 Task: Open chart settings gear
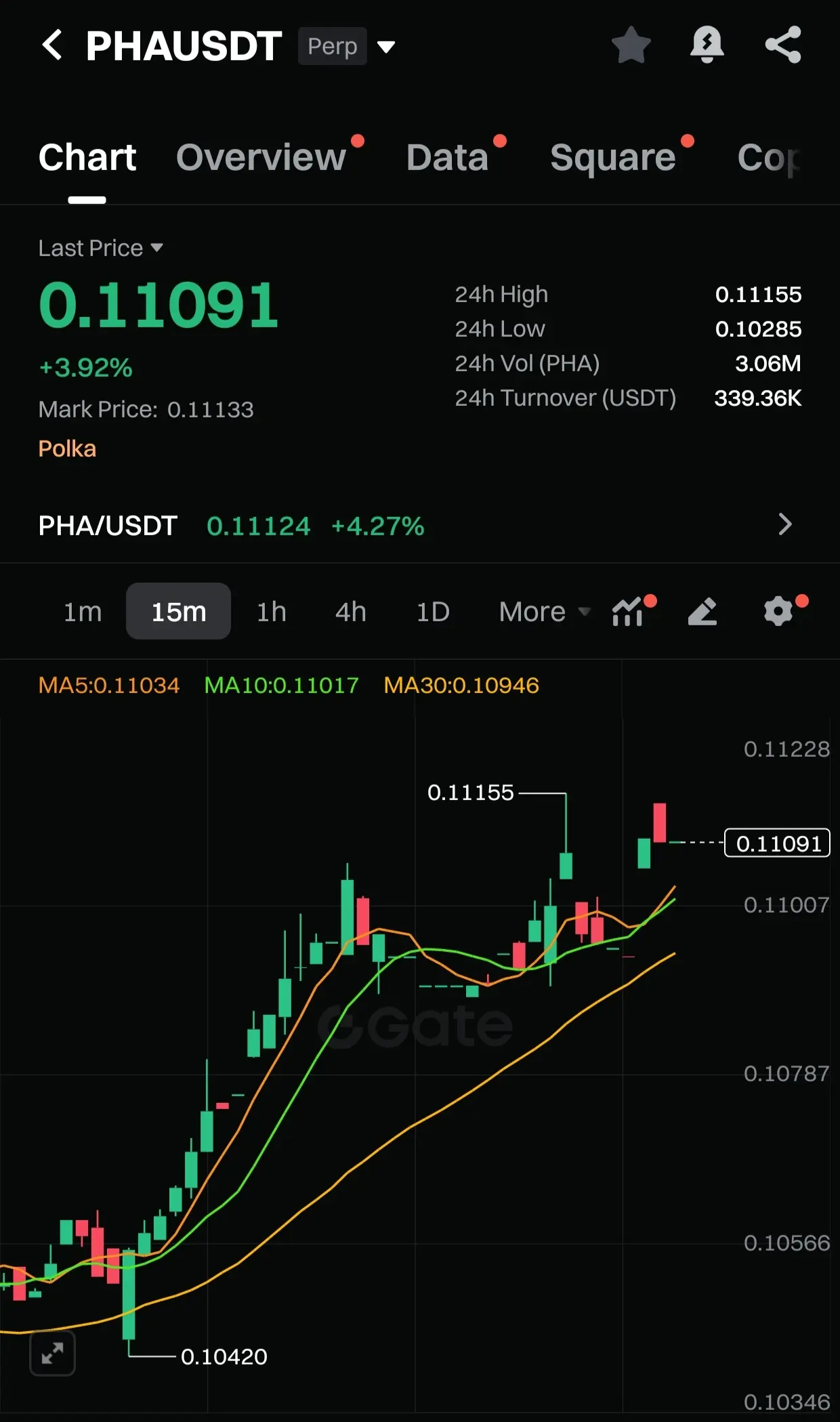[x=778, y=612]
